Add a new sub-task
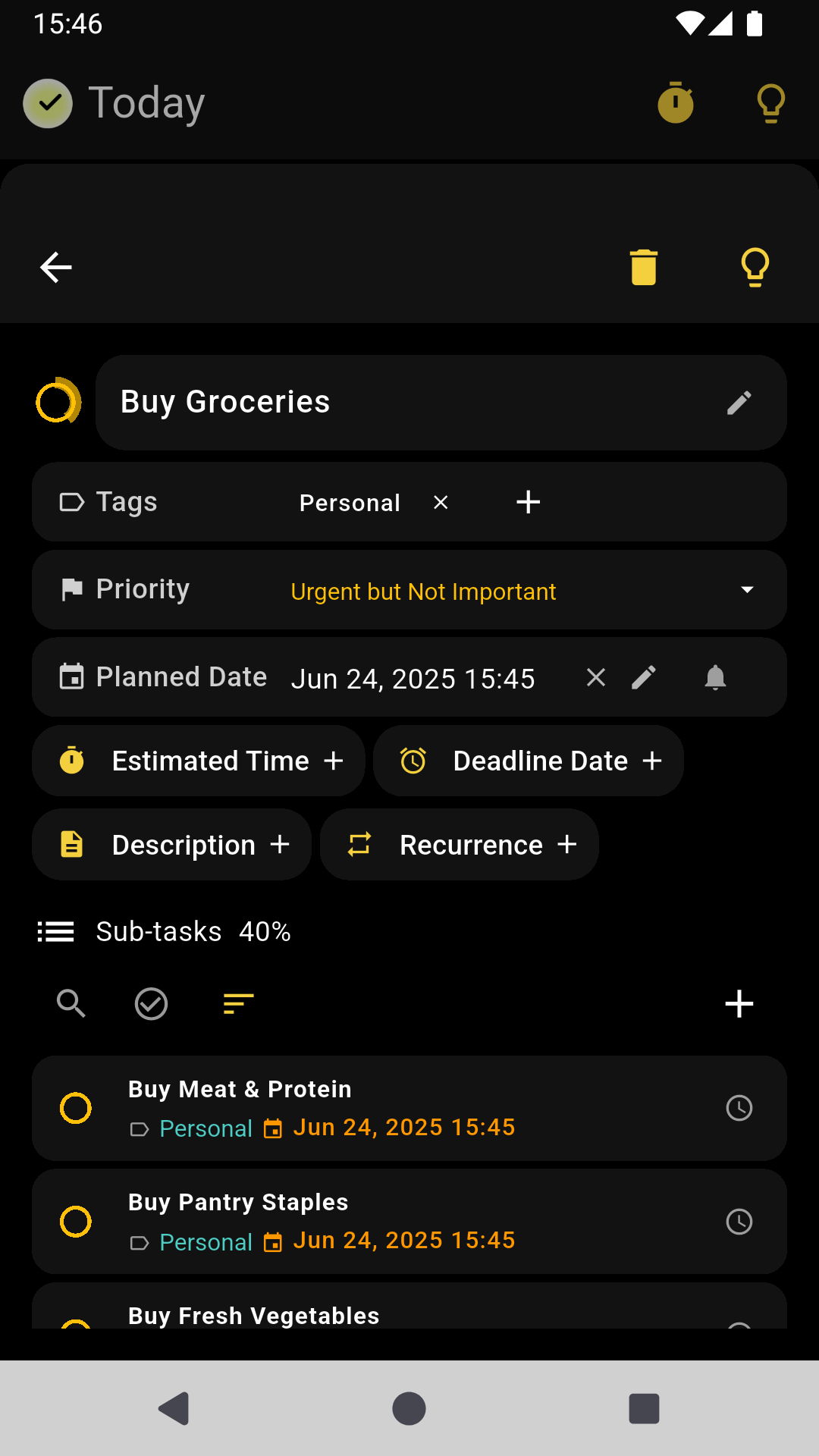The image size is (819, 1456). tap(739, 1004)
